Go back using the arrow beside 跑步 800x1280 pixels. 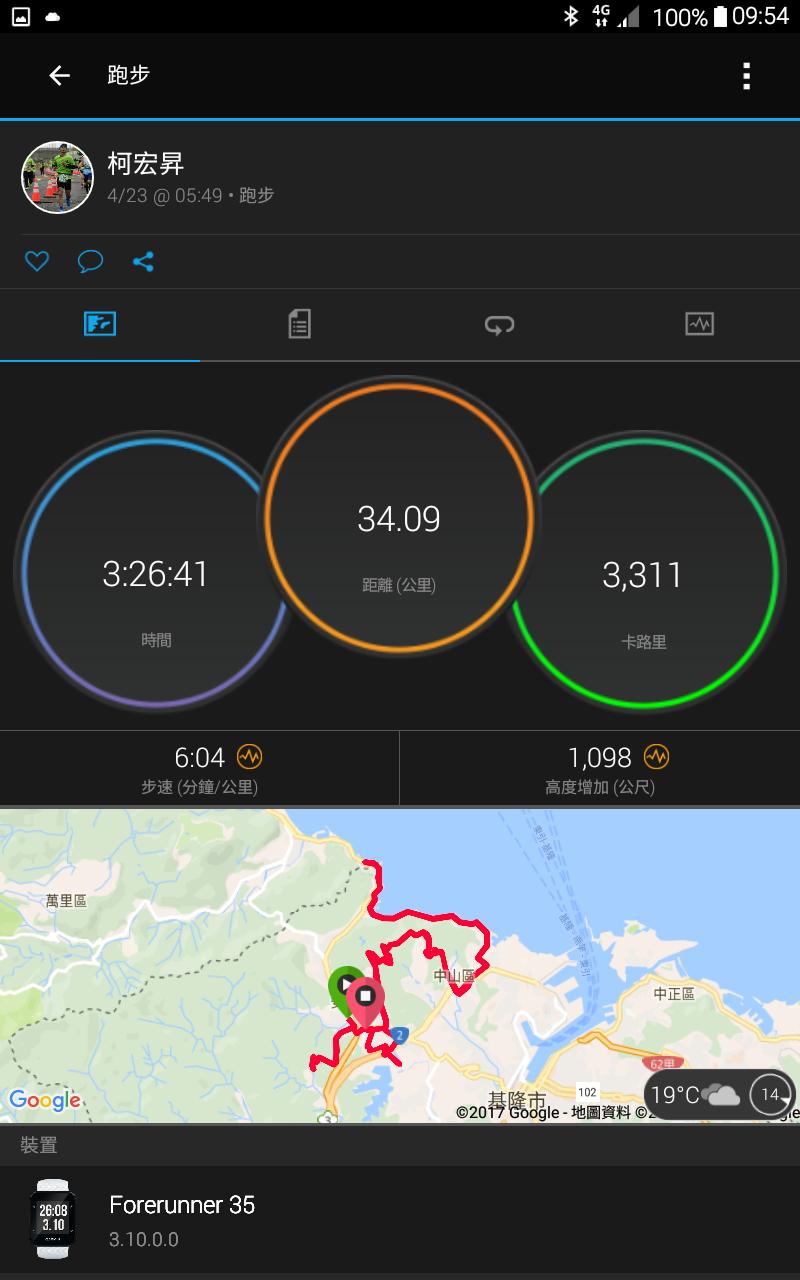click(x=59, y=75)
